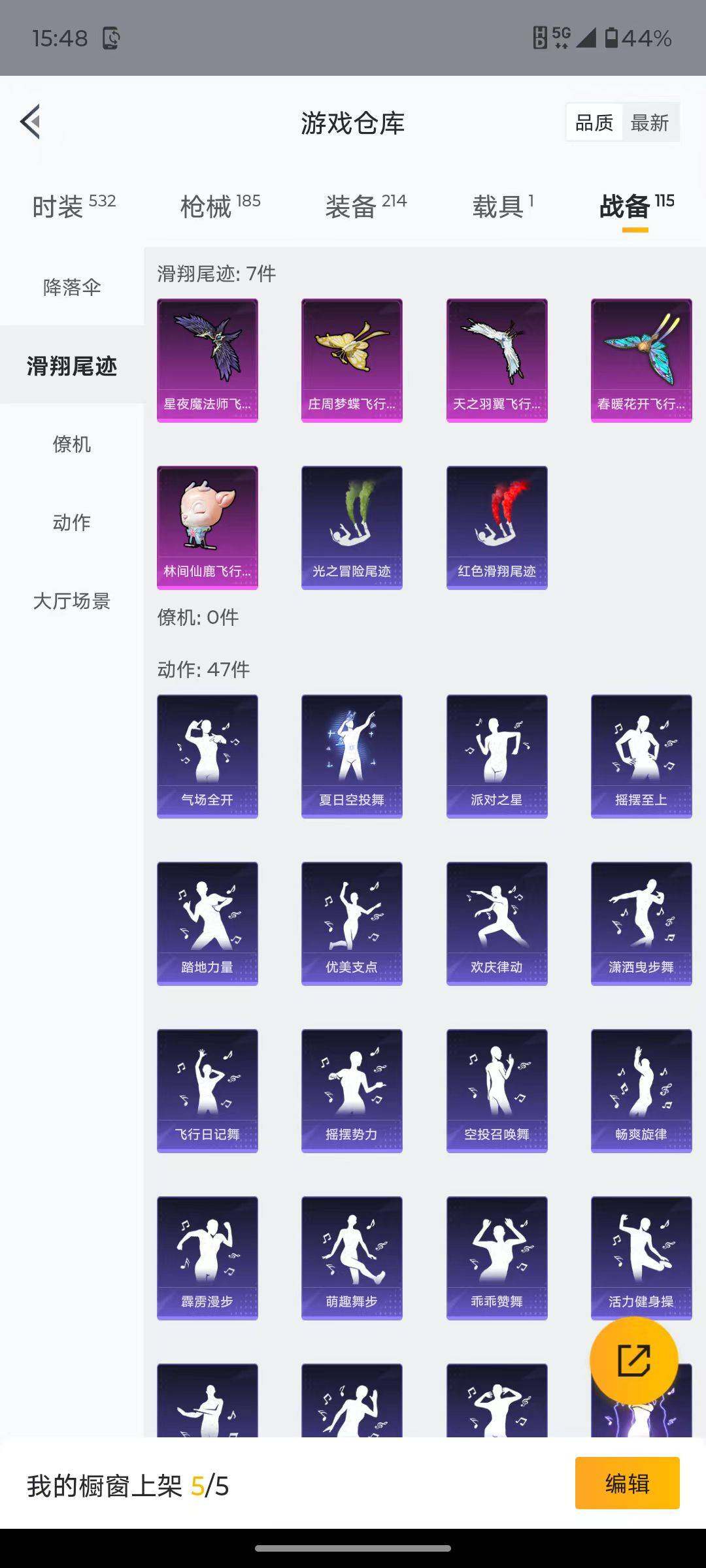706x1568 pixels.
Task: Select the 气场全开 emote icon
Action: coord(207,755)
